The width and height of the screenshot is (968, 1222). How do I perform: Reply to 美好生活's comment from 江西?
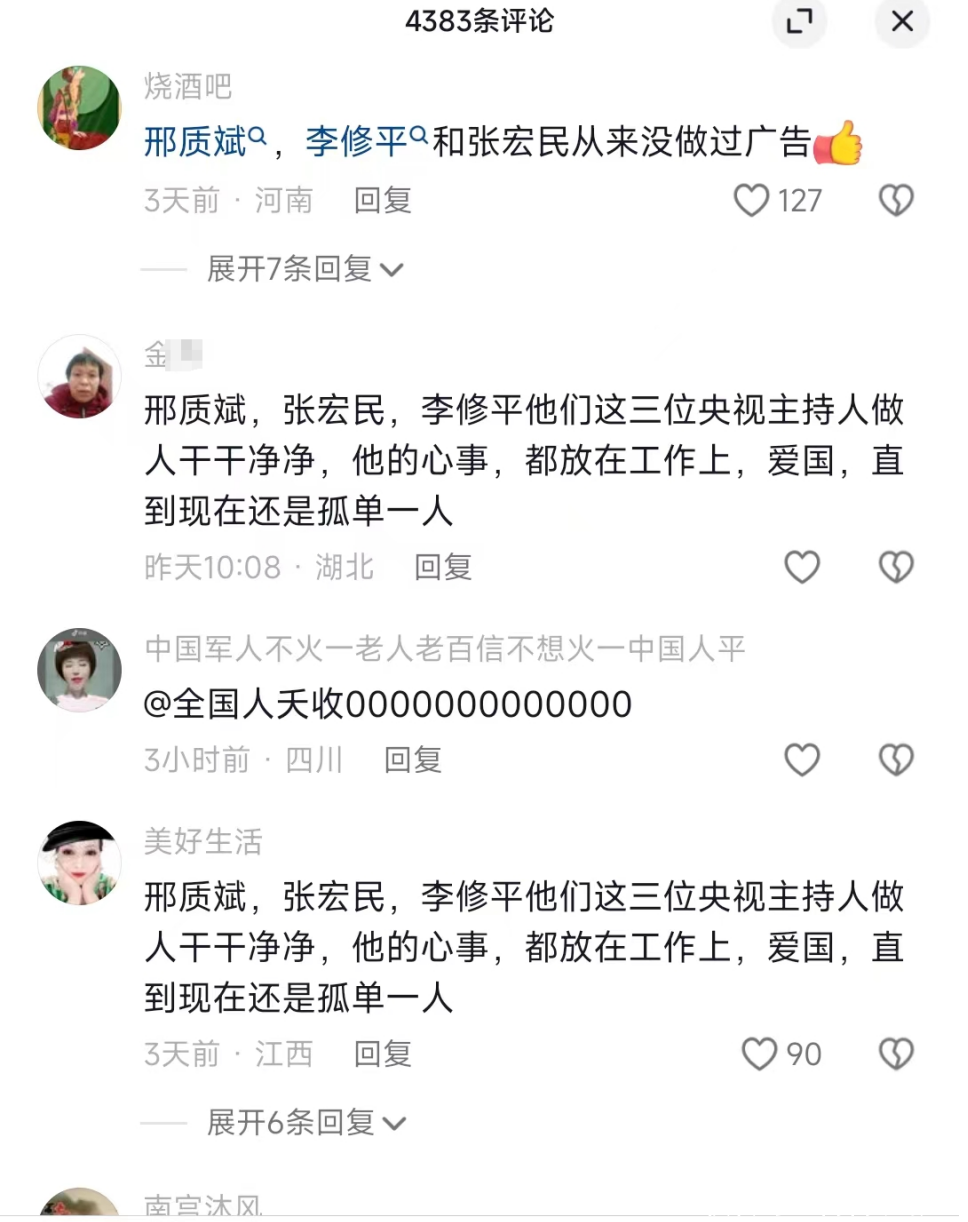[383, 1054]
